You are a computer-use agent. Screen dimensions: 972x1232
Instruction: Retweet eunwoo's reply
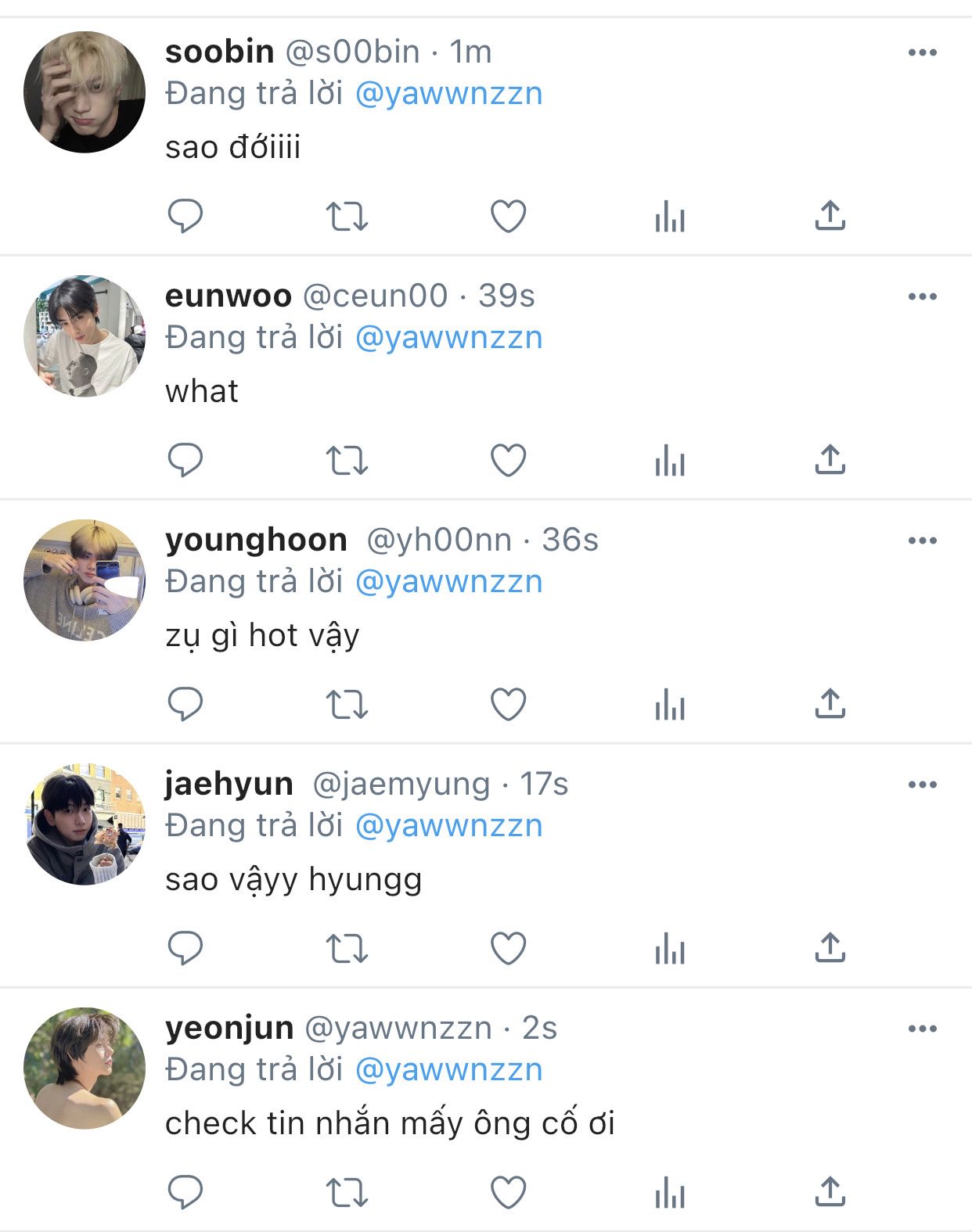pos(347,460)
